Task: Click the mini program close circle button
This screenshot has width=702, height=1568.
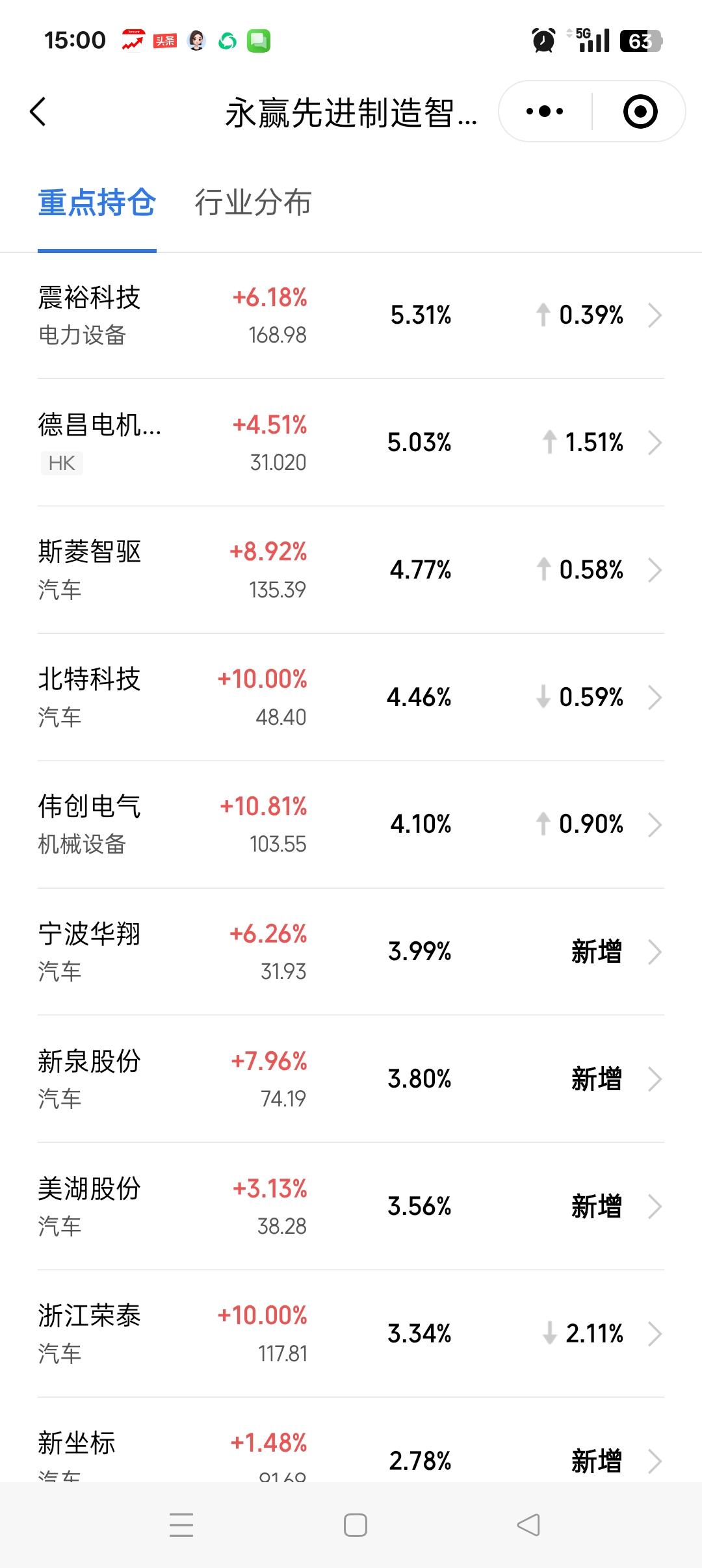Action: [640, 111]
